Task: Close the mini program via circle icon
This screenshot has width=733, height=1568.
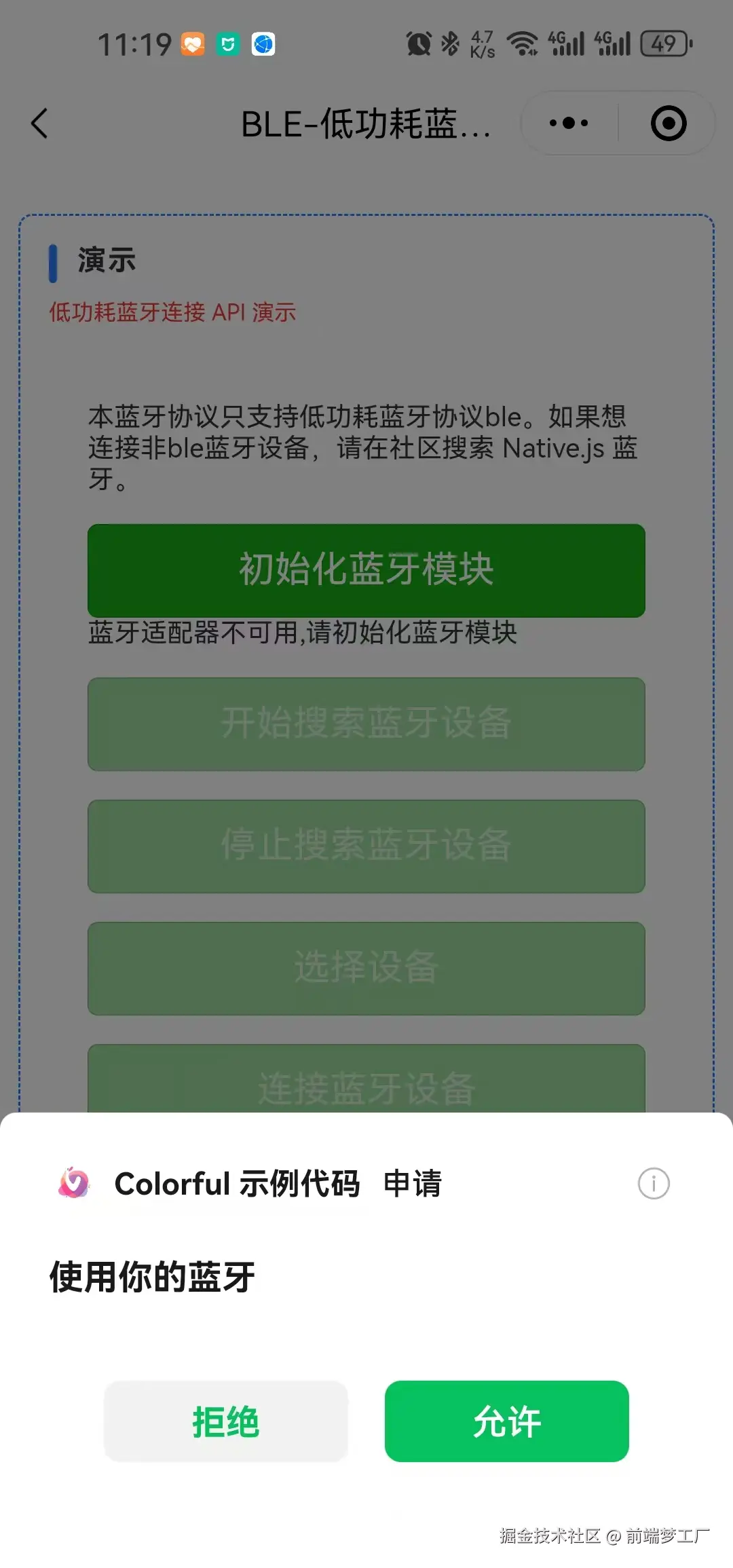Action: [668, 124]
